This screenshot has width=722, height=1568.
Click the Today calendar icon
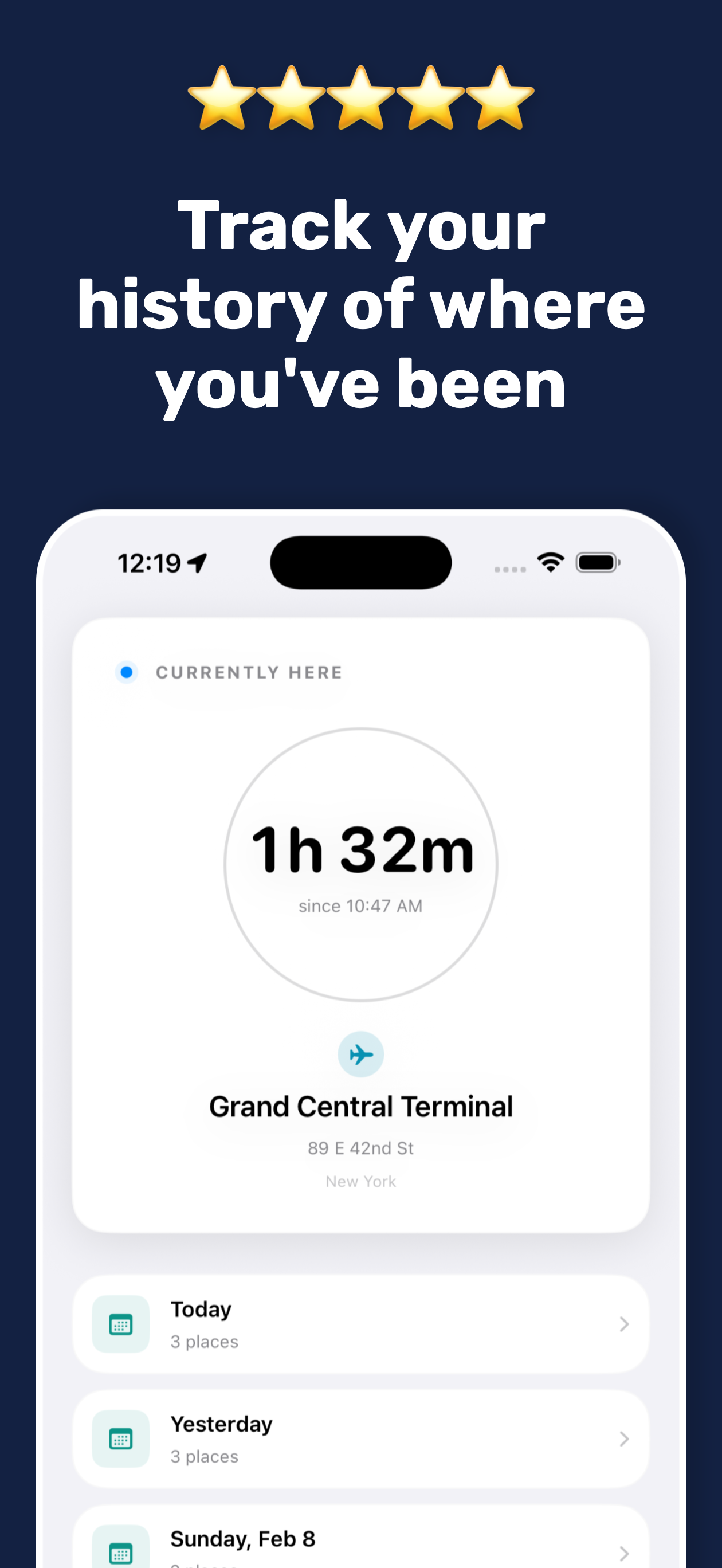point(120,1324)
